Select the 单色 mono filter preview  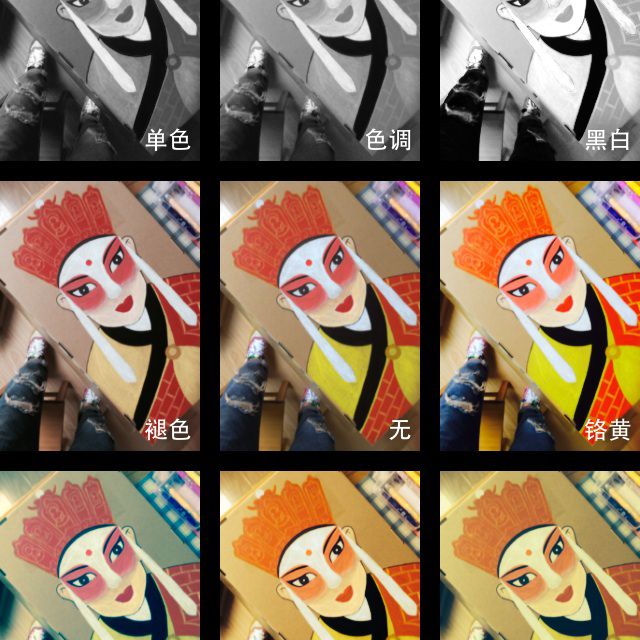[100, 80]
